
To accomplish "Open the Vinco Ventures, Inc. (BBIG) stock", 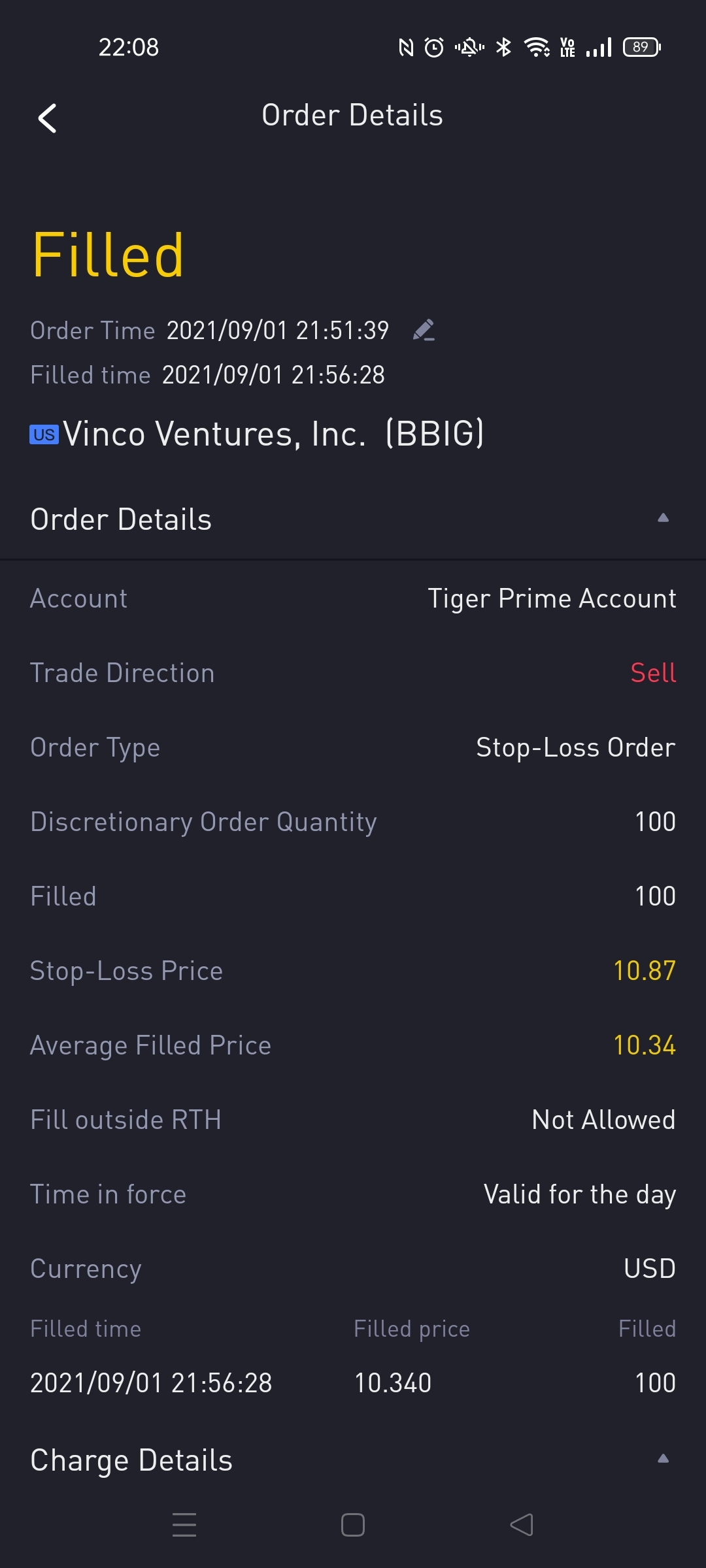I will tap(257, 434).
